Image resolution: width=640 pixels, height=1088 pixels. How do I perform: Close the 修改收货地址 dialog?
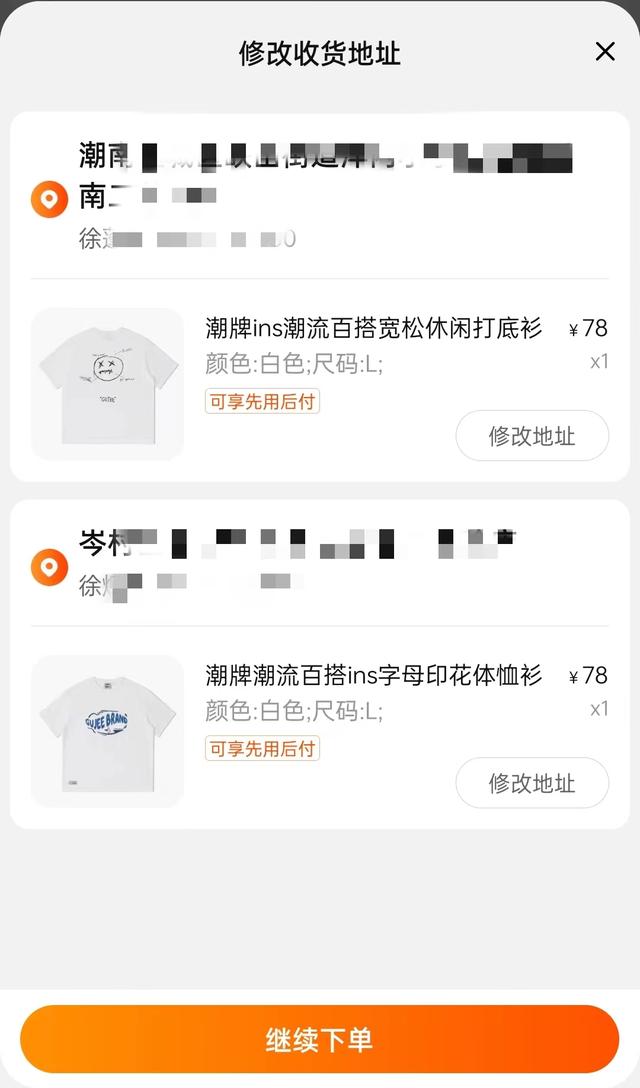click(605, 51)
